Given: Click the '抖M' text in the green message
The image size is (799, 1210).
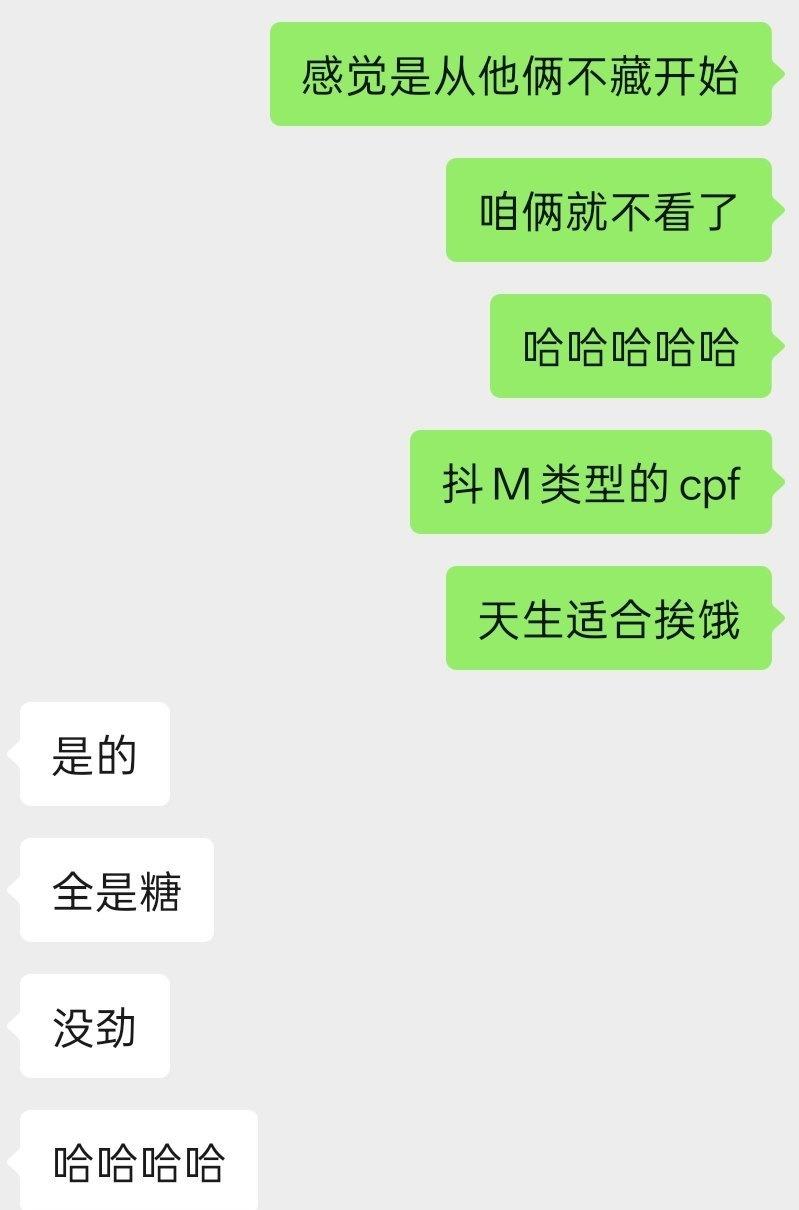Looking at the screenshot, I should click(x=487, y=487).
